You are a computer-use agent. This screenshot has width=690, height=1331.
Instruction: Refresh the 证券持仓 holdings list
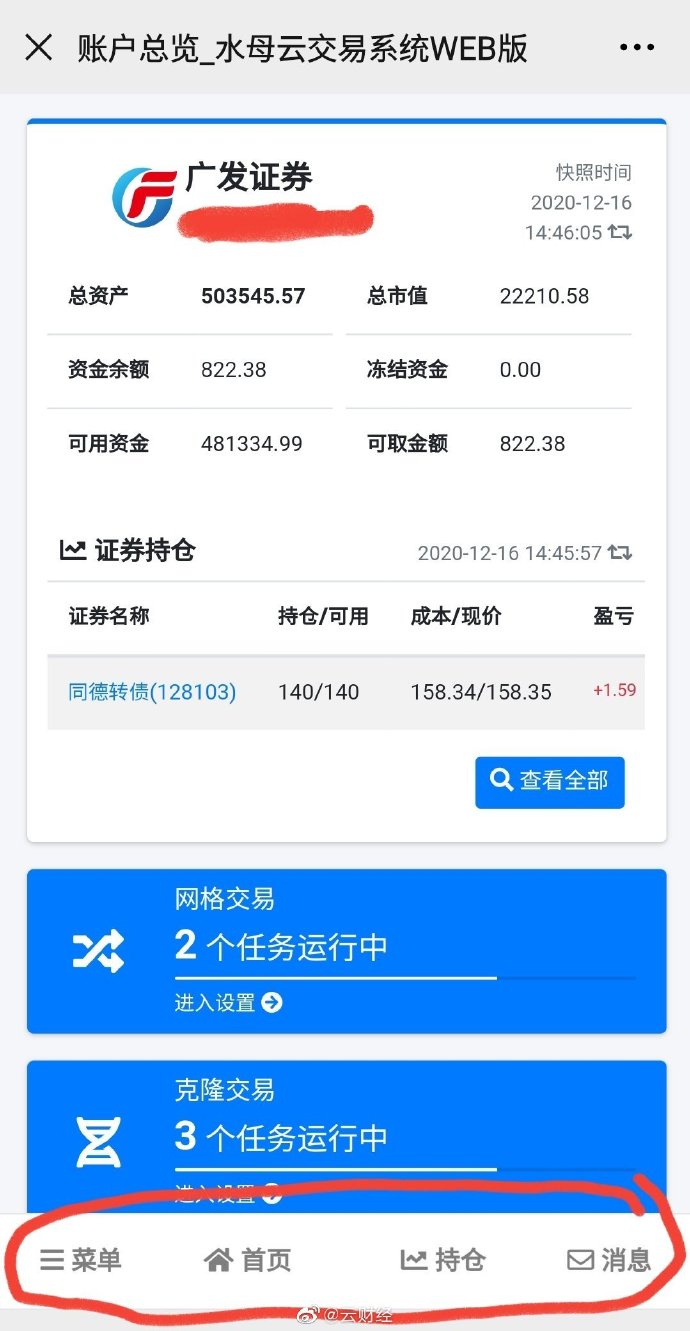[x=621, y=553]
